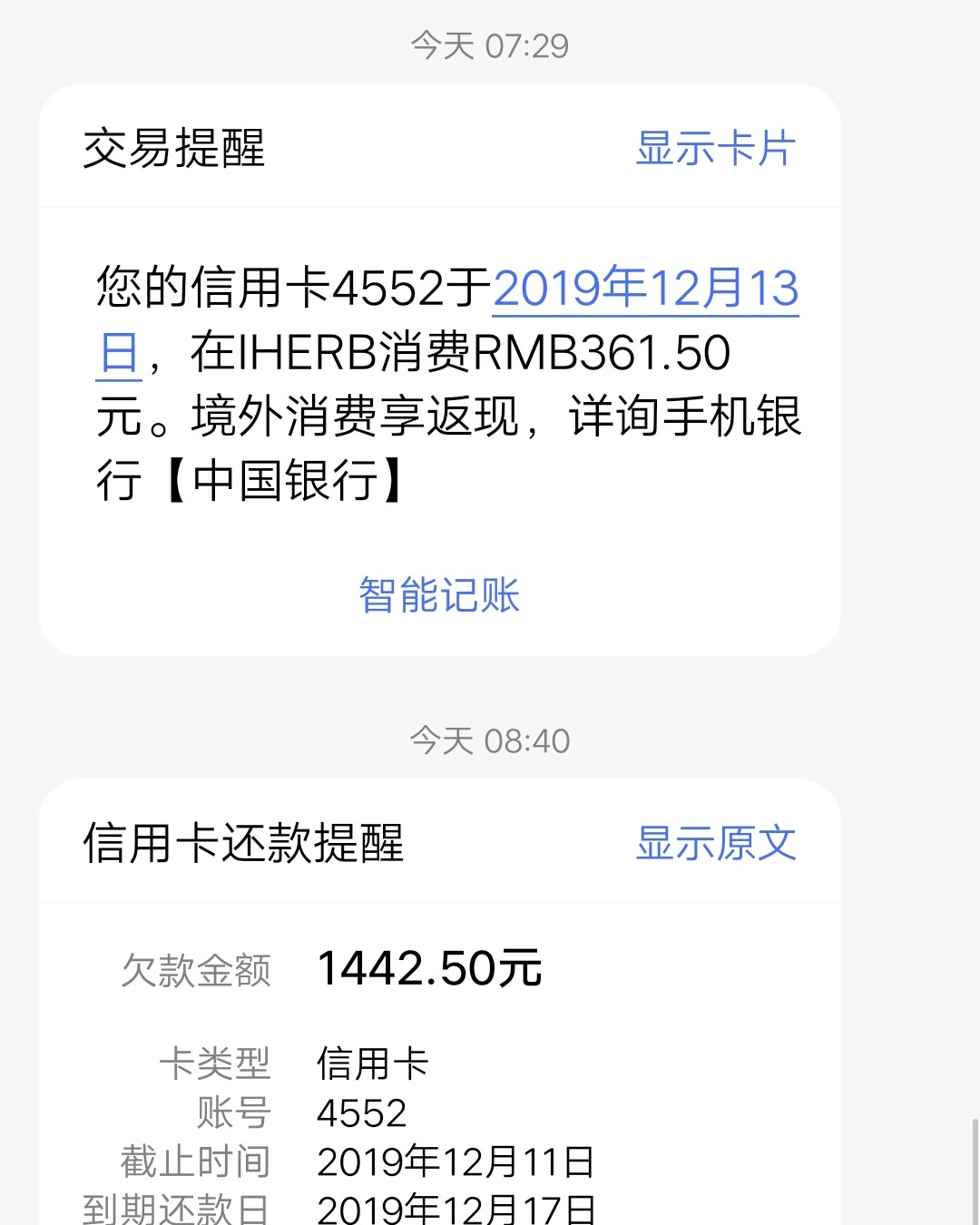Click the underlined date 2019年12月13日 link
Viewport: 980px width, 1225px height.
click(x=647, y=289)
